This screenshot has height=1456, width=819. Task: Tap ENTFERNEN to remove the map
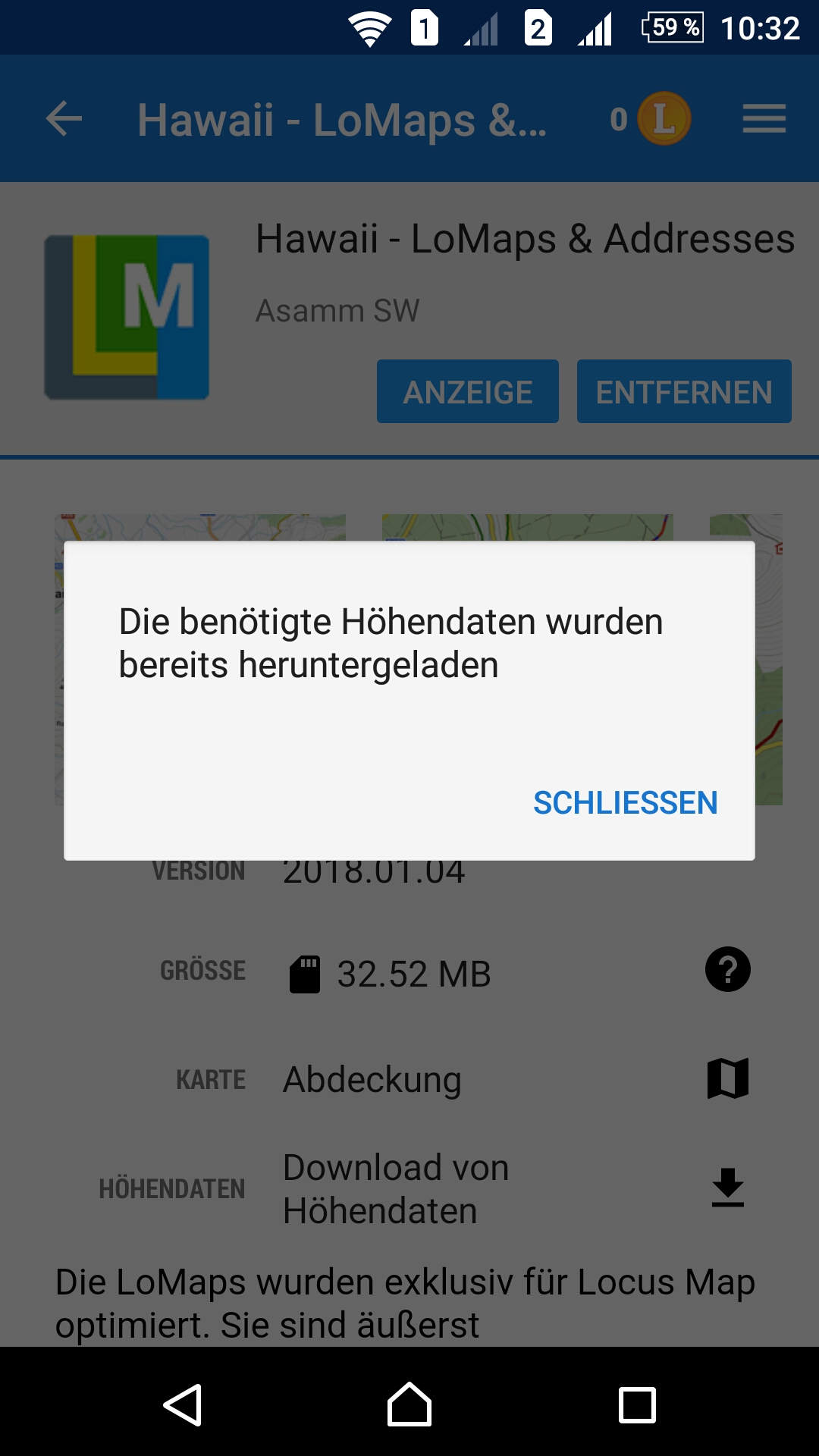683,392
